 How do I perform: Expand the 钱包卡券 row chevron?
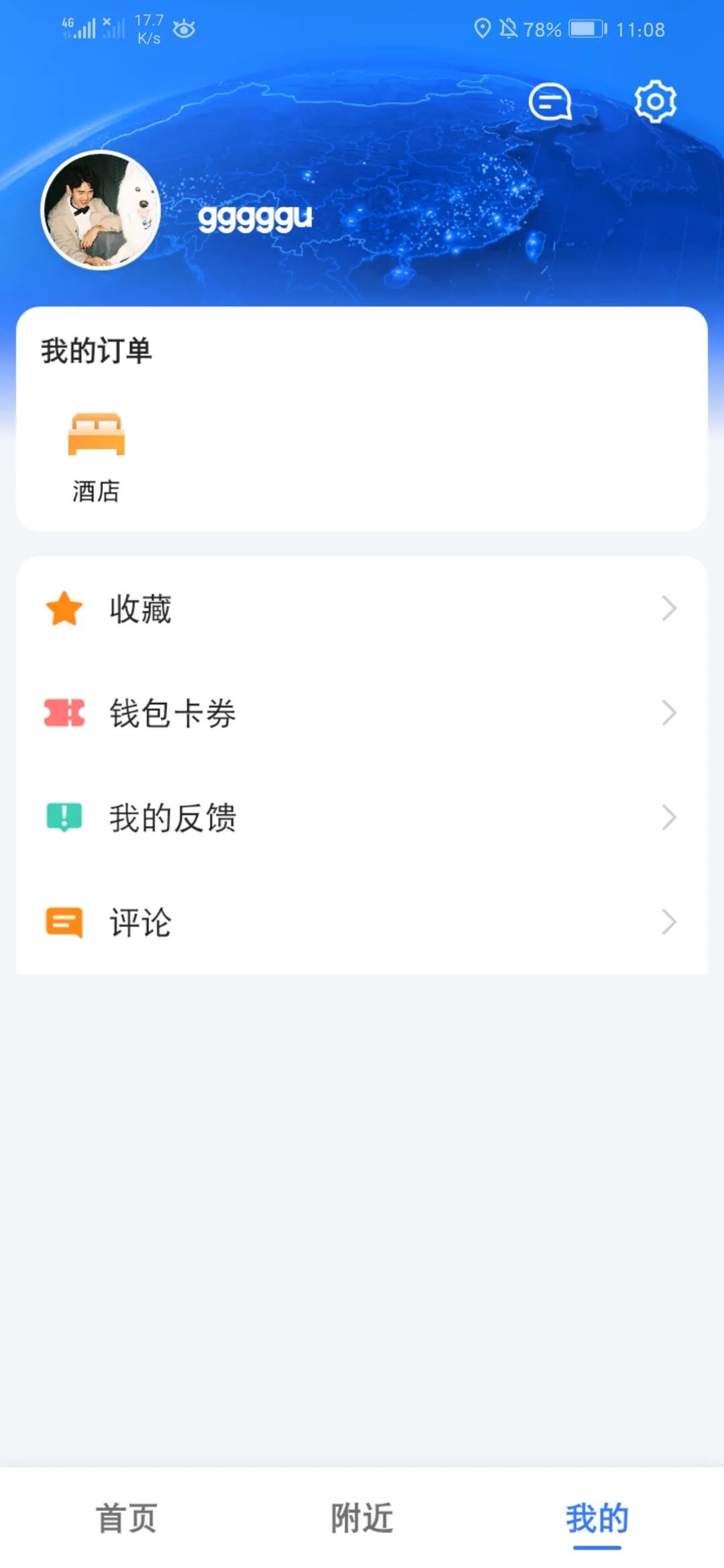pyautogui.click(x=668, y=714)
